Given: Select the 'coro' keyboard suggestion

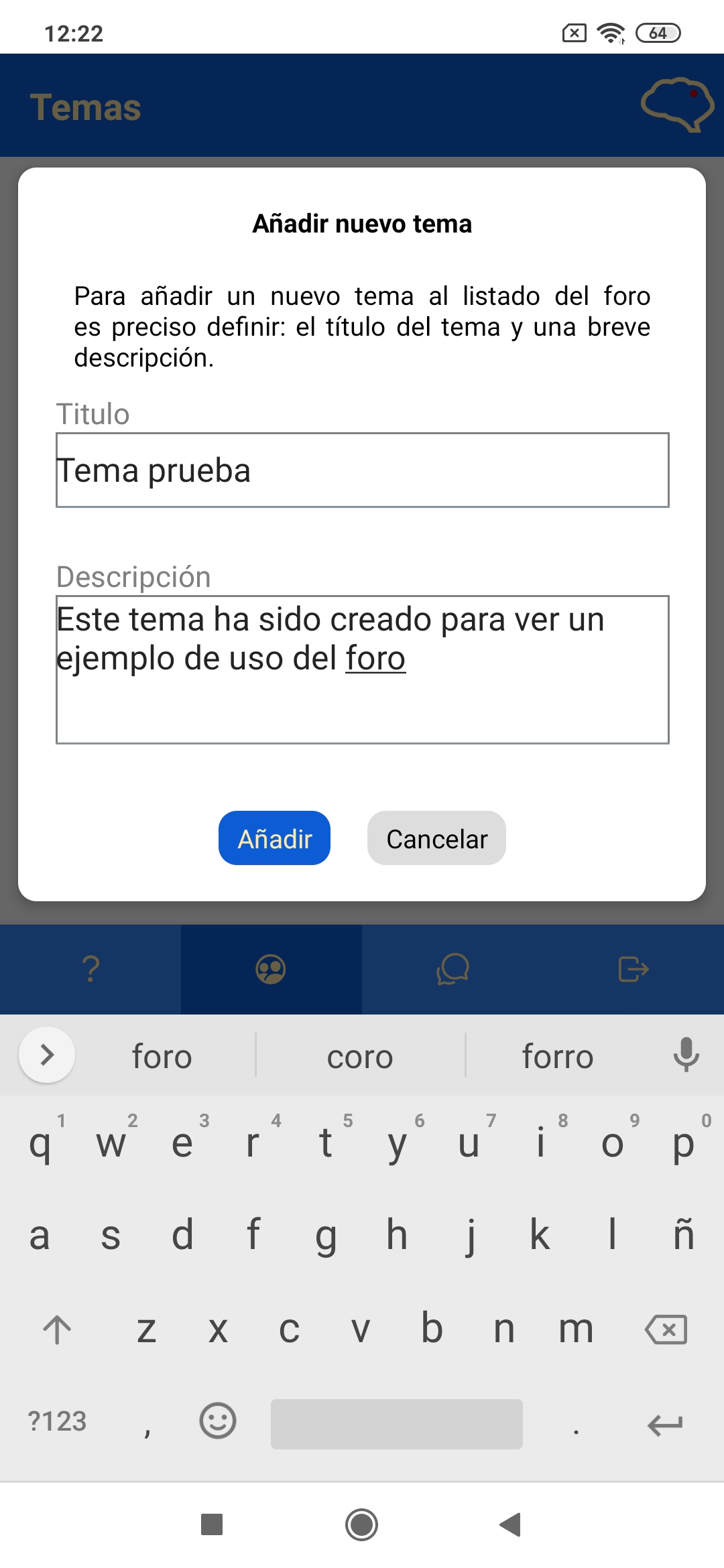Looking at the screenshot, I should pos(360,1057).
